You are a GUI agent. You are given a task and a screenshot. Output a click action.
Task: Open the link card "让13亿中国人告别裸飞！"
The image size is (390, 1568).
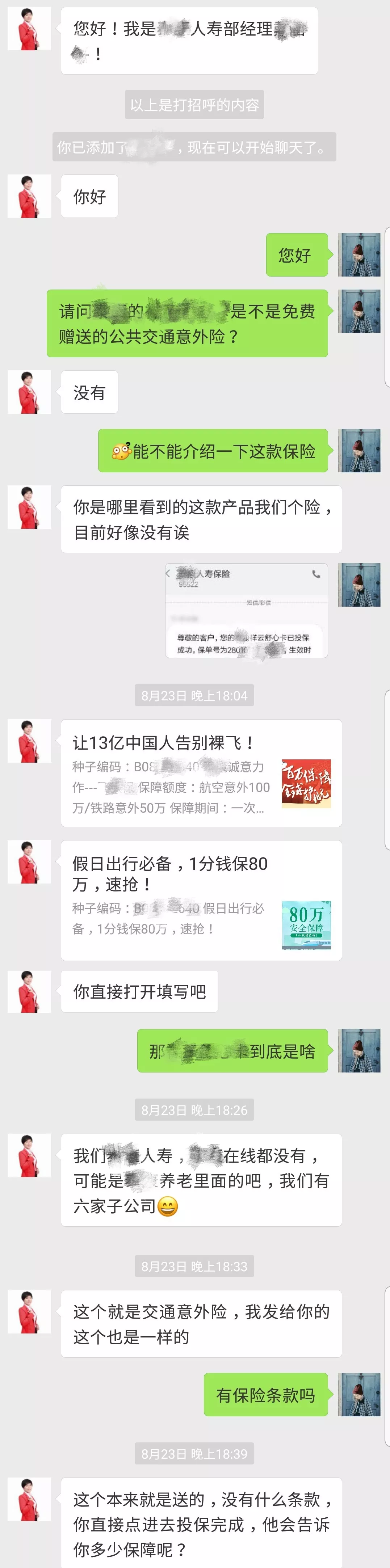click(x=201, y=772)
